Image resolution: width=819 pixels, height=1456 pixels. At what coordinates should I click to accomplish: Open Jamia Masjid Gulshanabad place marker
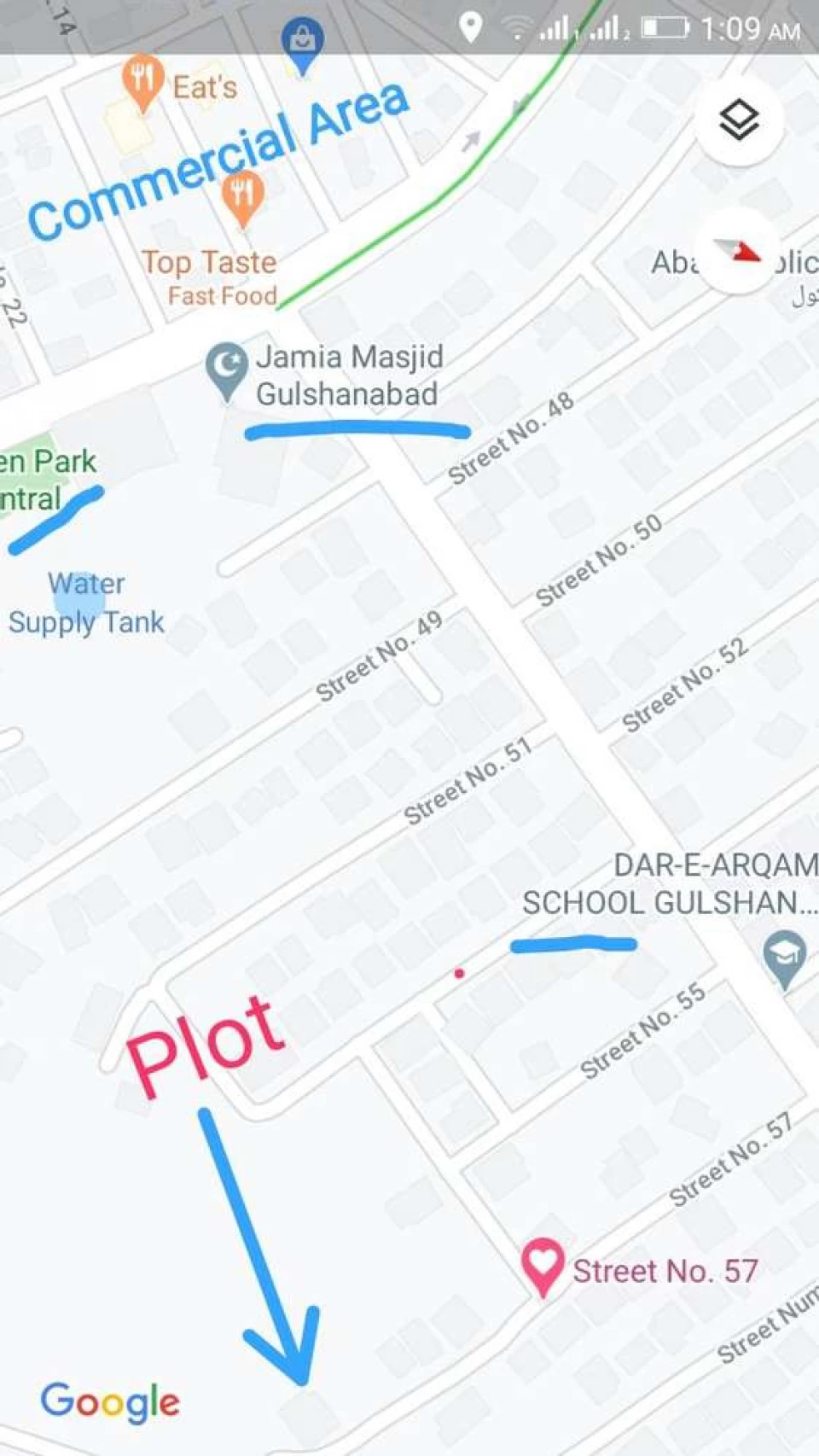point(227,371)
